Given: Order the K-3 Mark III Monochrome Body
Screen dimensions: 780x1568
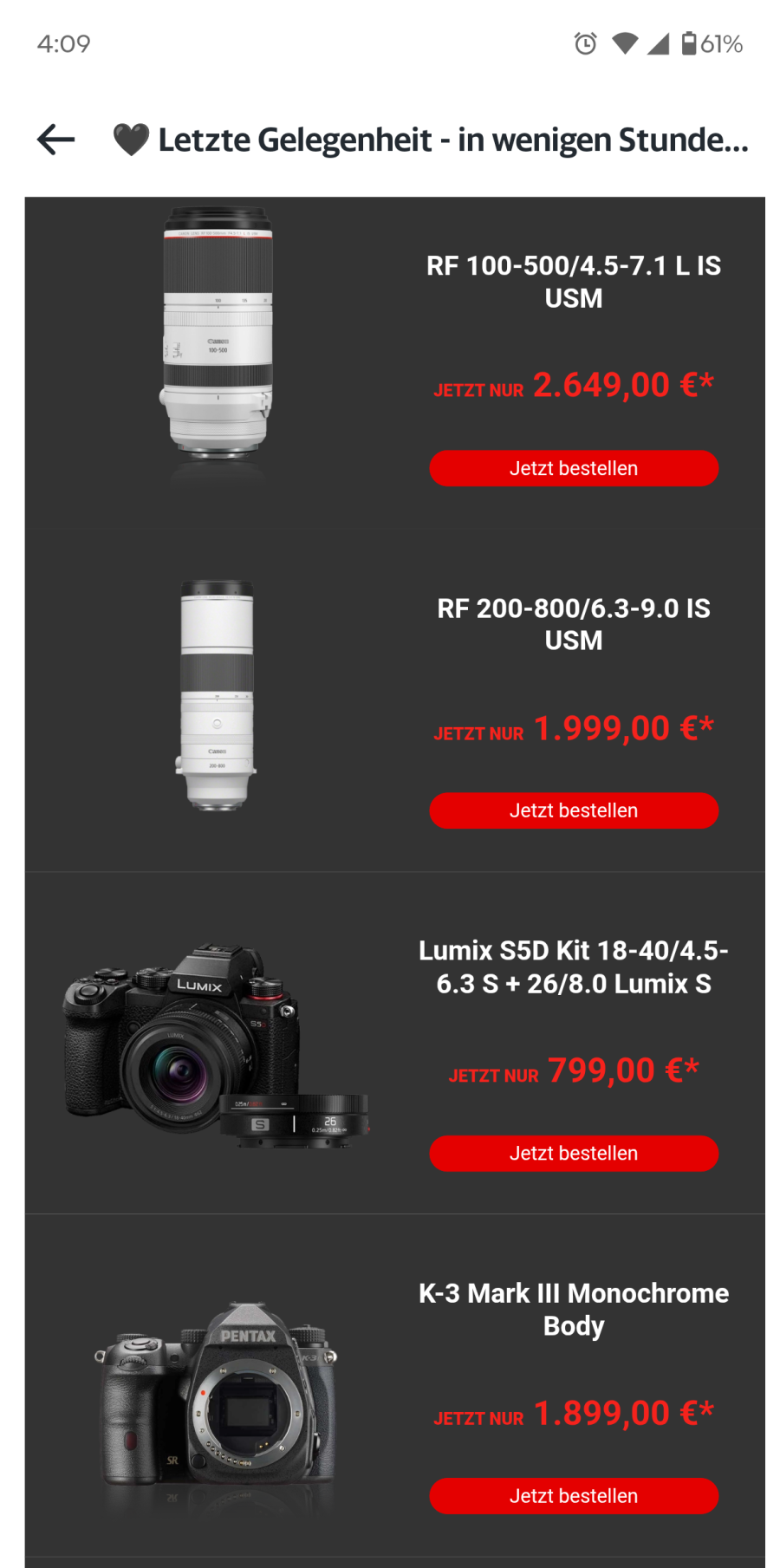Looking at the screenshot, I should 573,1495.
